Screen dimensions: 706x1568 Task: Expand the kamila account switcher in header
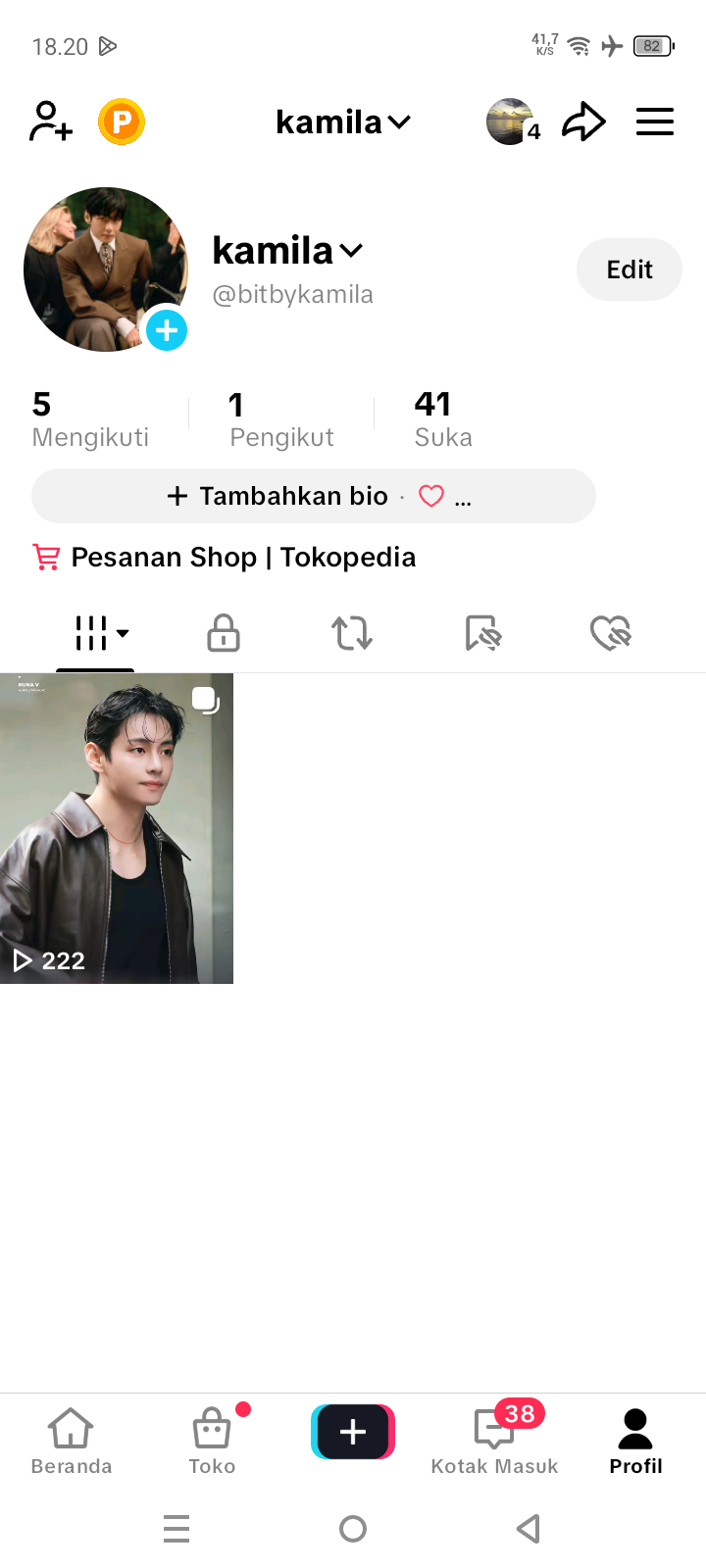pyautogui.click(x=342, y=122)
